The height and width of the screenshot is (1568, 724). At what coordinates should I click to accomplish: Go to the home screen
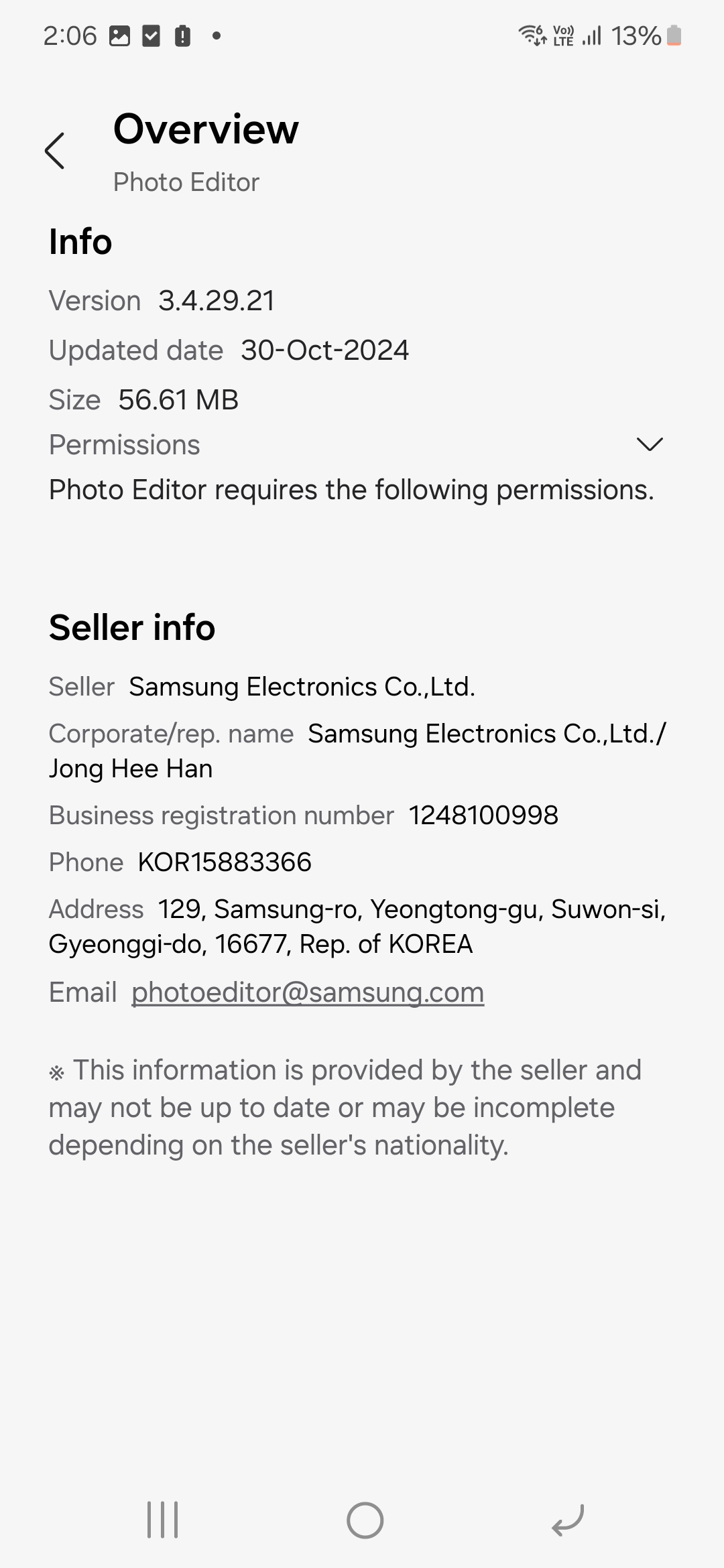click(365, 1520)
